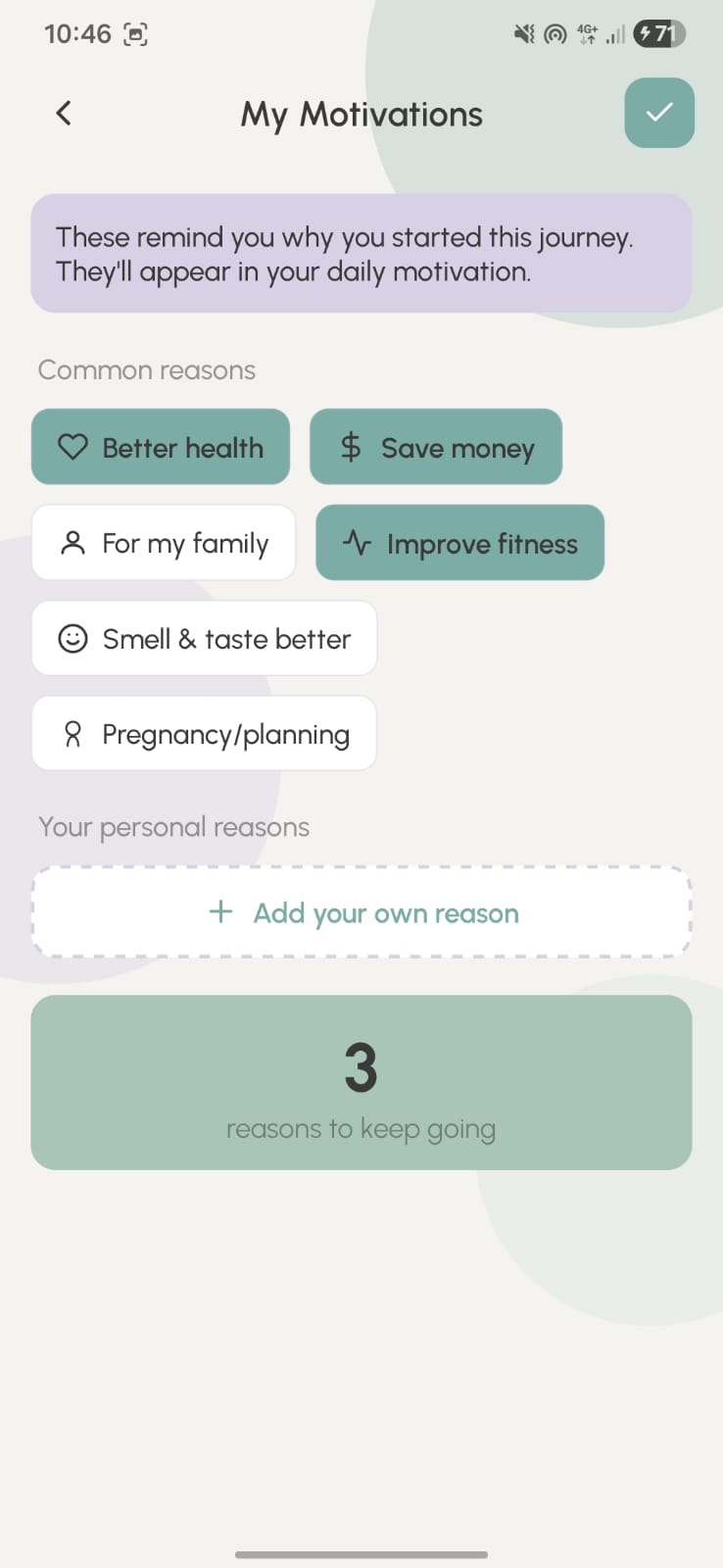Enable the Pregnancy/planning reason
The width and height of the screenshot is (723, 1568).
tap(204, 733)
